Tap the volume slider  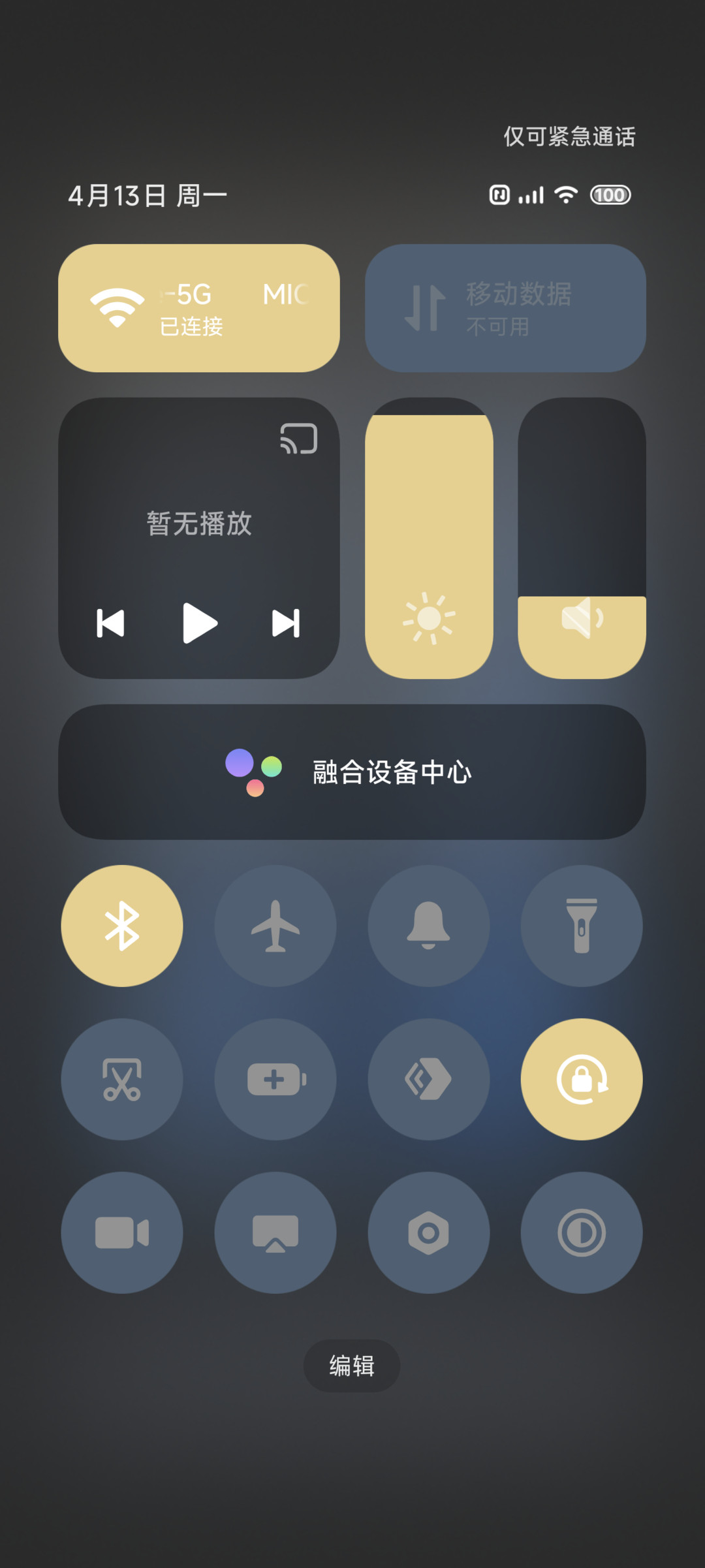pos(582,538)
